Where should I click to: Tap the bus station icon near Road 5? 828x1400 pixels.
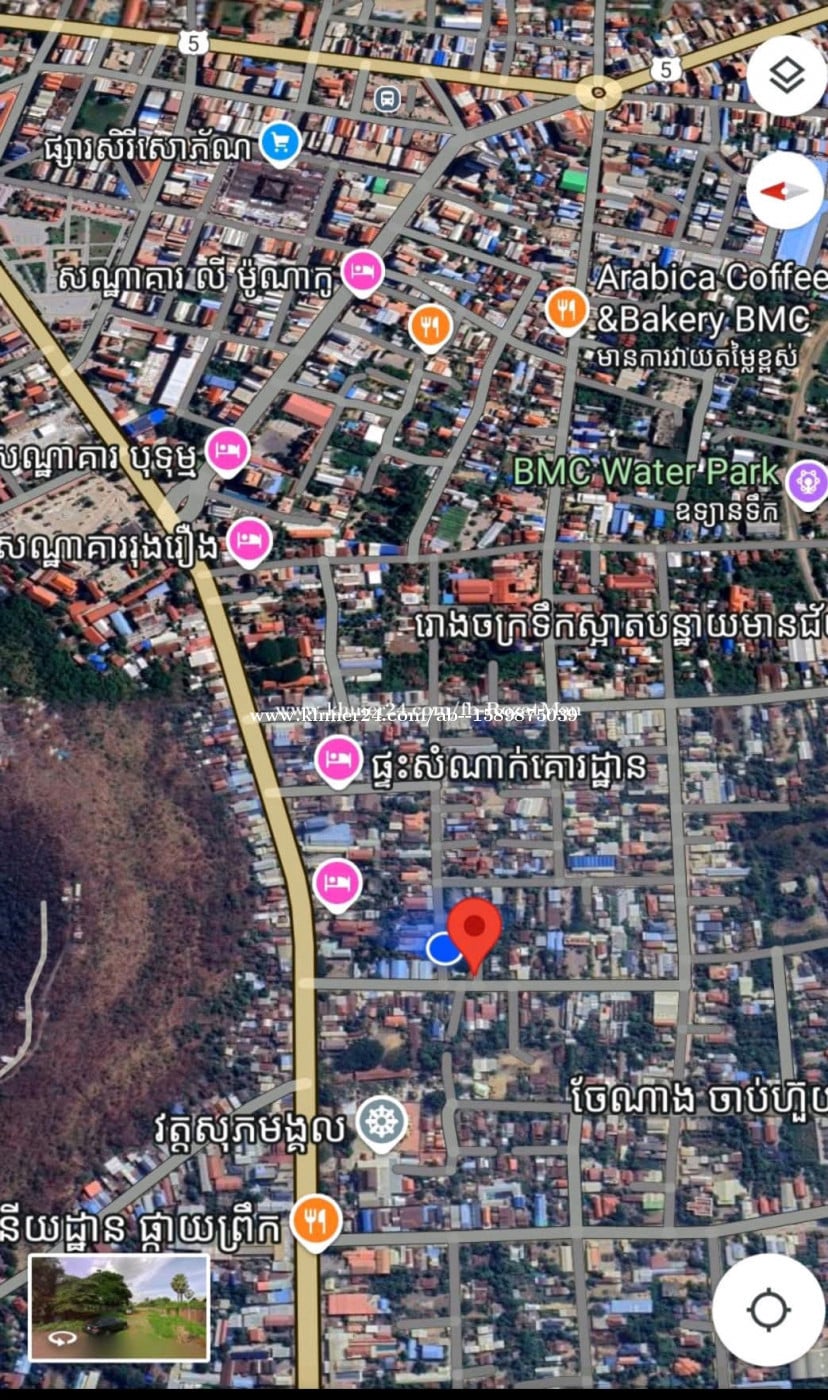(x=388, y=98)
